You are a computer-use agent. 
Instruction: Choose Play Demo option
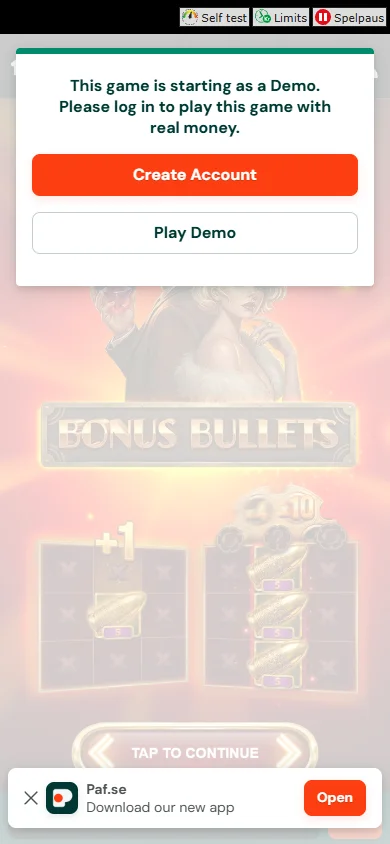pyautogui.click(x=195, y=233)
